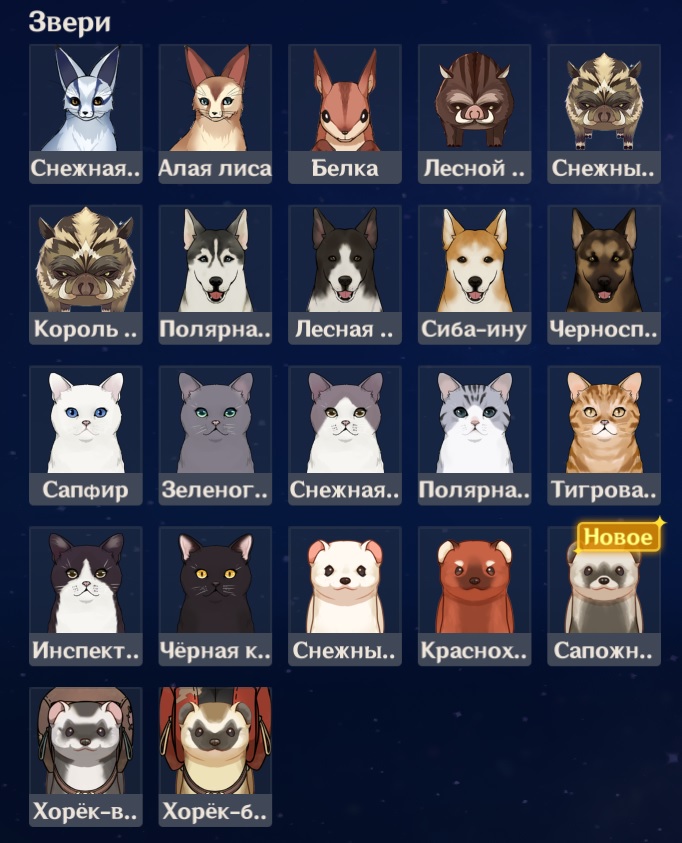Select the Чёрная к.. black cat card
Screen dimensions: 682x843
coord(215,595)
